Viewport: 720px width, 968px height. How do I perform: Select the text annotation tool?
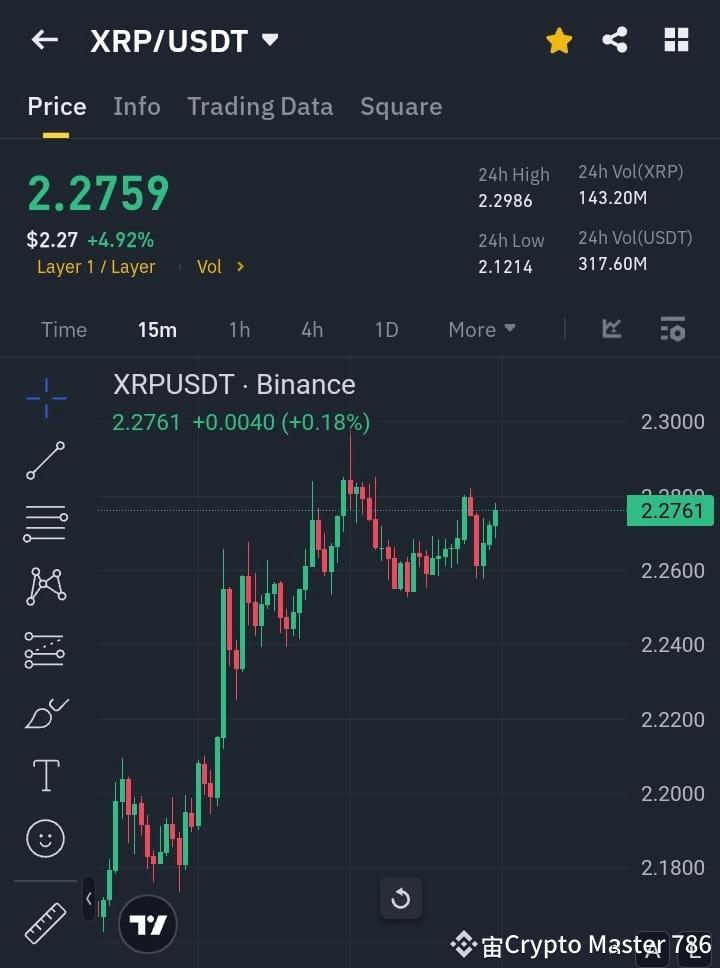coord(45,775)
